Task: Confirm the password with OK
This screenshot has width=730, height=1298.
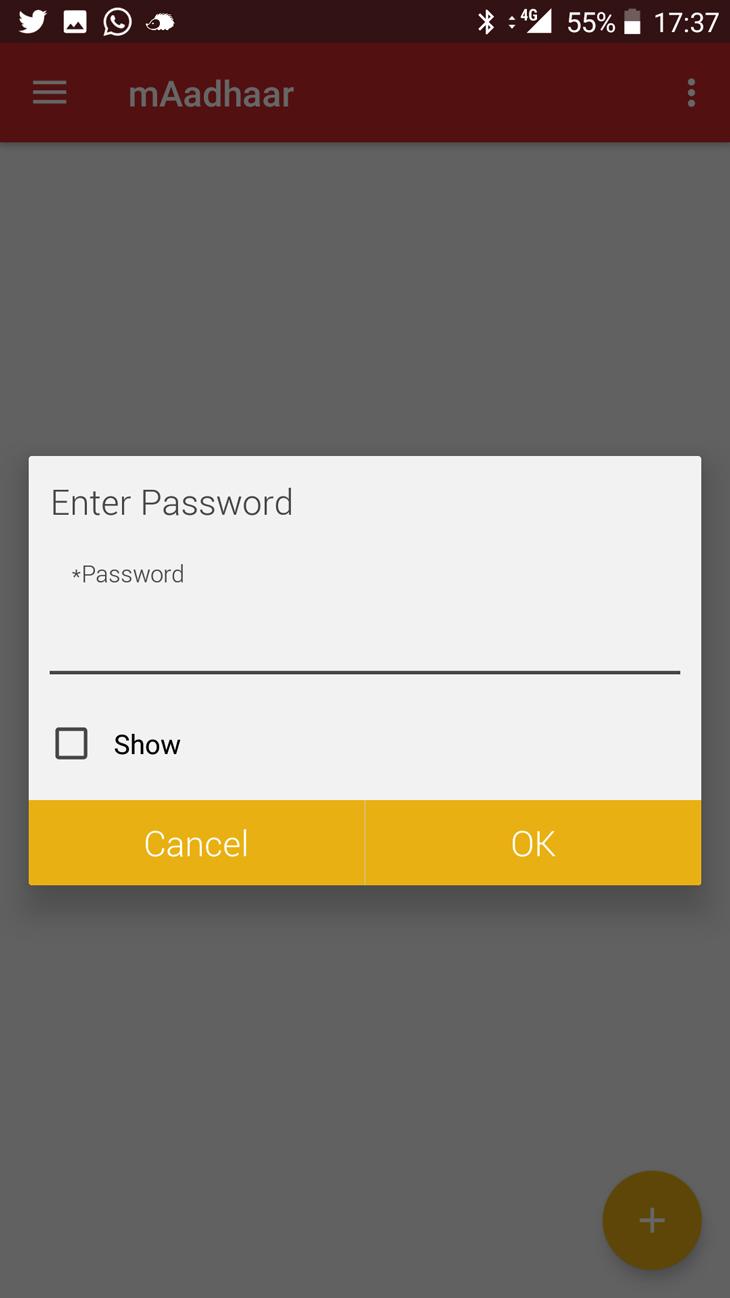Action: pos(533,843)
